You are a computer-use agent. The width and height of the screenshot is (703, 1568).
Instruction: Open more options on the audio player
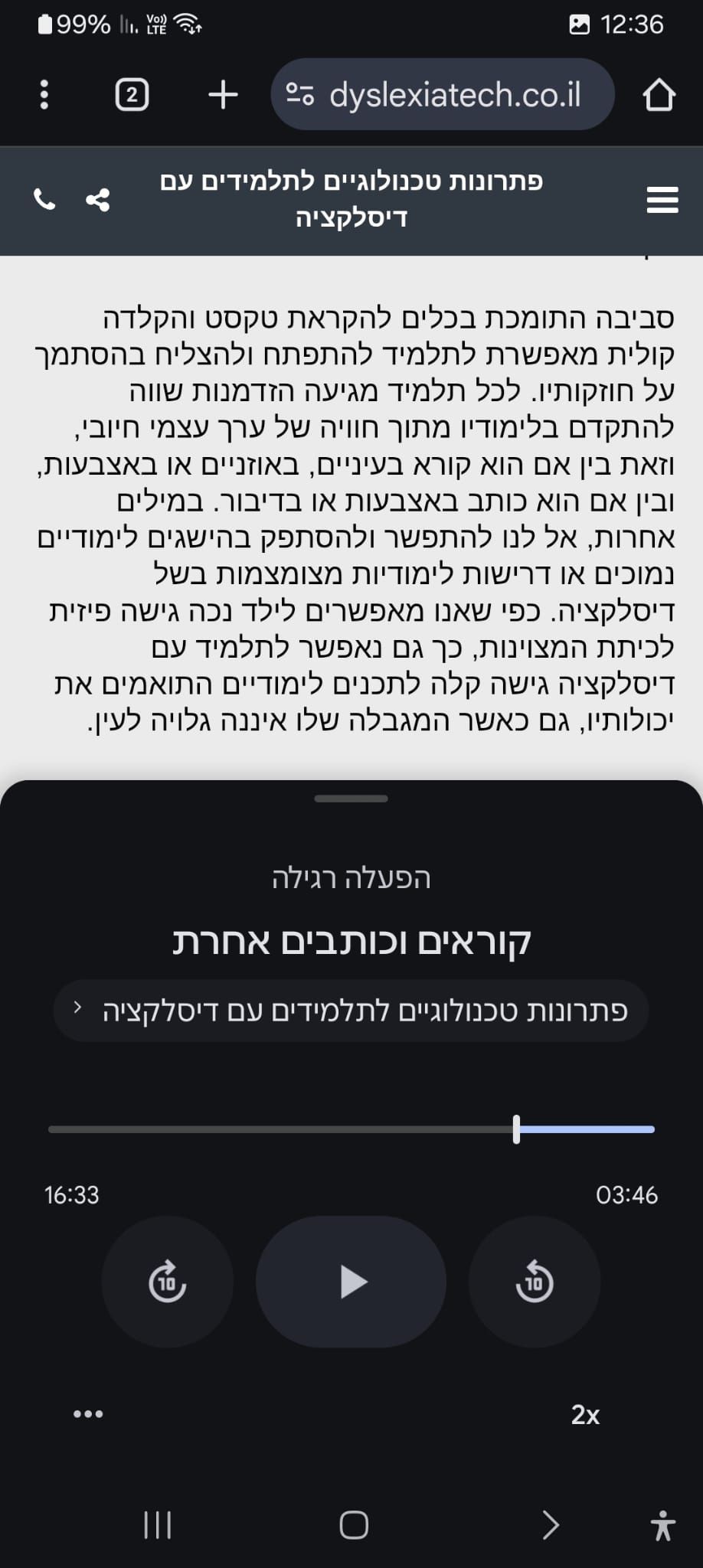pyautogui.click(x=88, y=1414)
